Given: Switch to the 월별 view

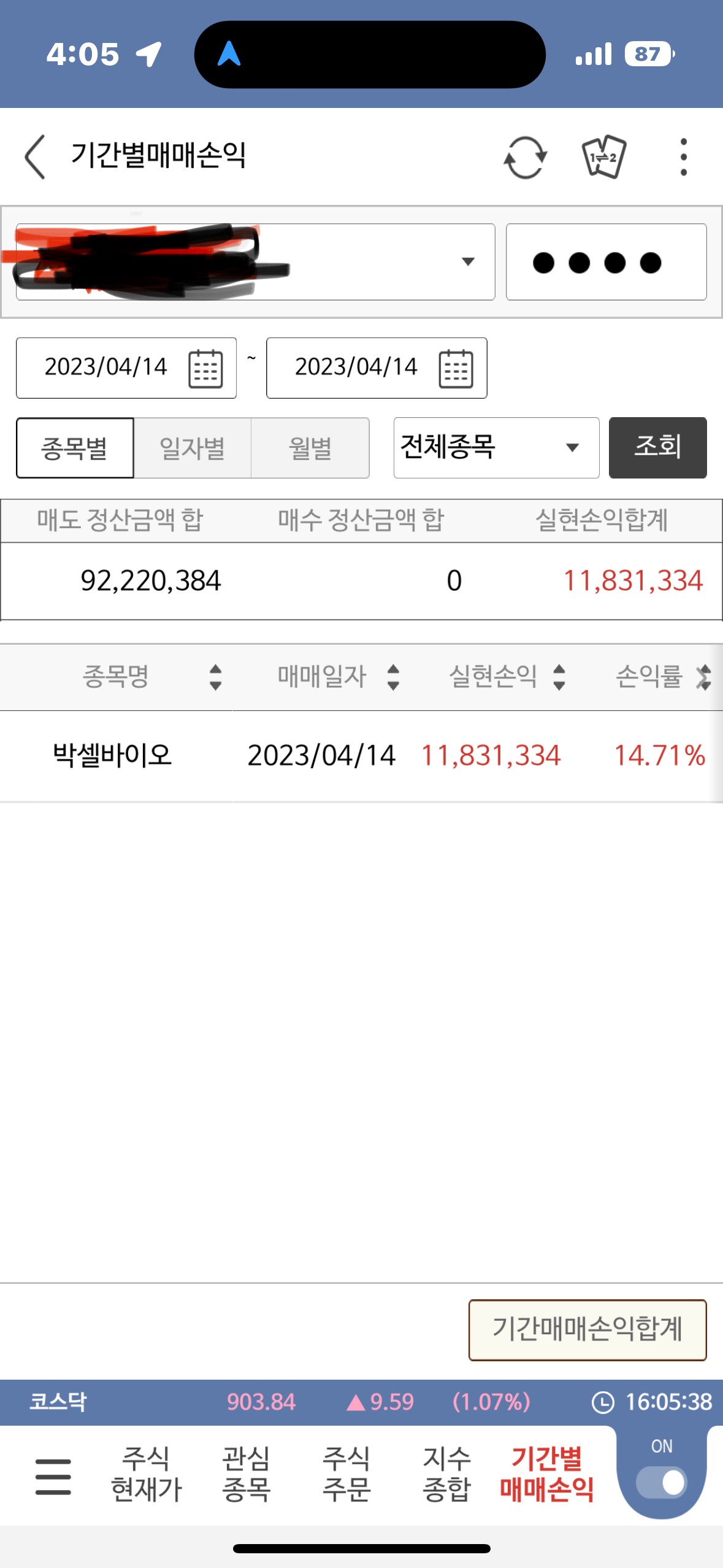Looking at the screenshot, I should (x=310, y=448).
